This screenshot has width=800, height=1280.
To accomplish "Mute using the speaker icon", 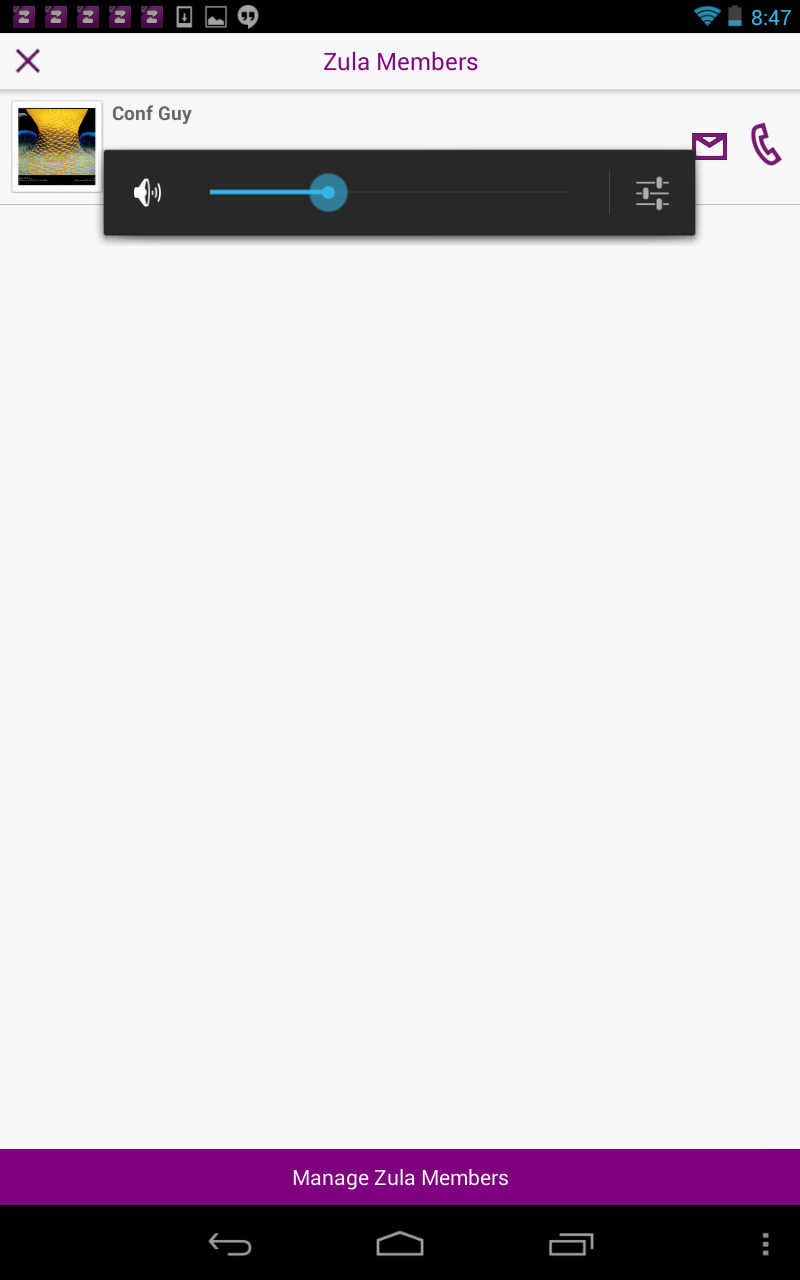I will pos(148,192).
